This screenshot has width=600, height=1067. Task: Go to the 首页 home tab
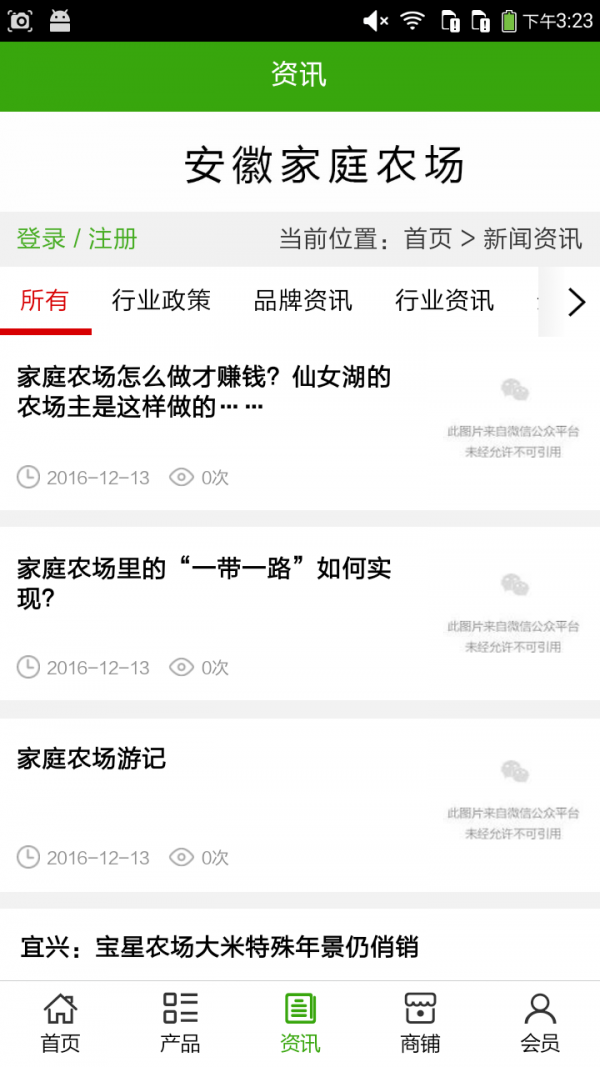(x=60, y=1023)
